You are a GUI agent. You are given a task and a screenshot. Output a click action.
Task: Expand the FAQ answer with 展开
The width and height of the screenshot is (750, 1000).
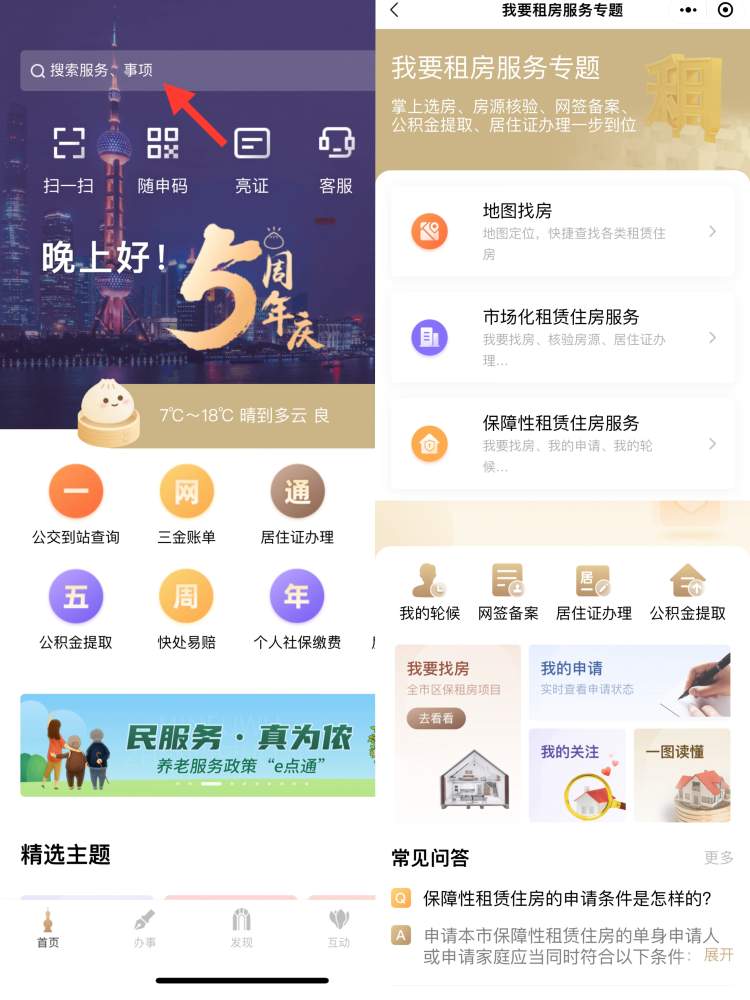[x=718, y=955]
